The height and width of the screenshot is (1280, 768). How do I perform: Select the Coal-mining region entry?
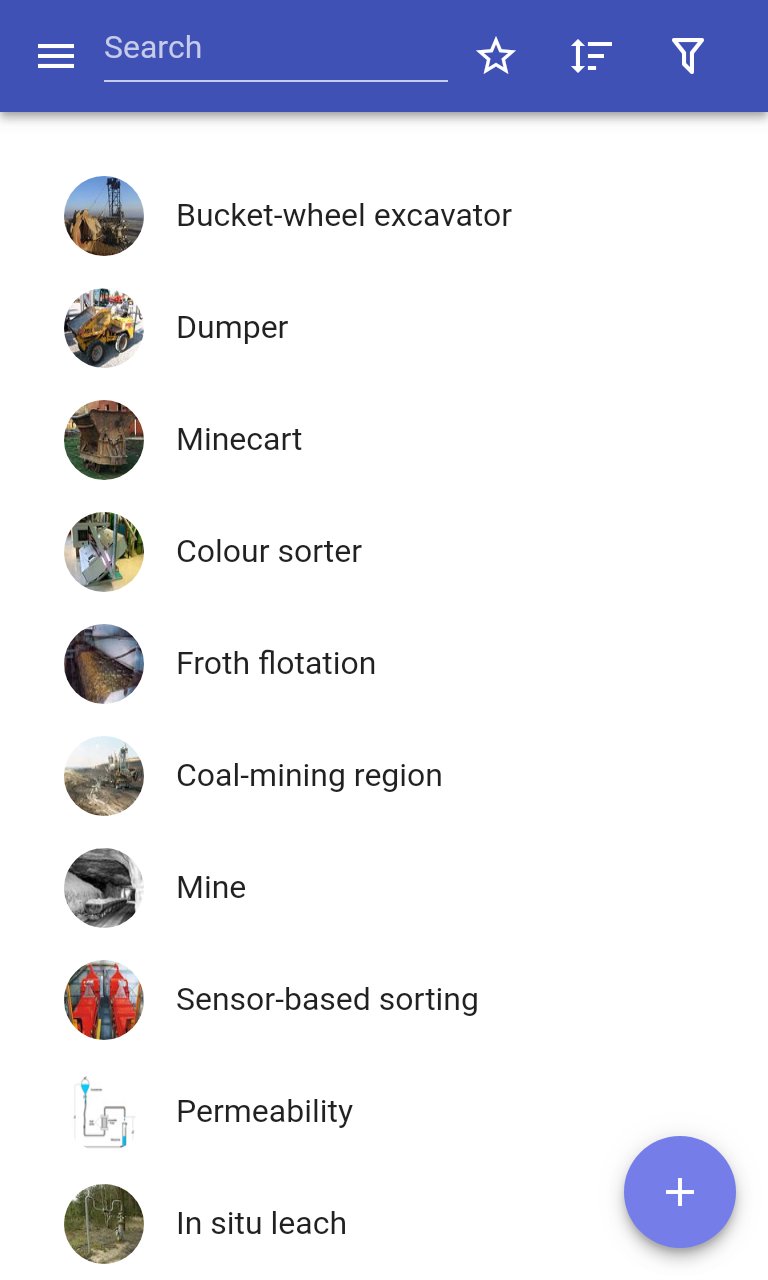[x=384, y=776]
